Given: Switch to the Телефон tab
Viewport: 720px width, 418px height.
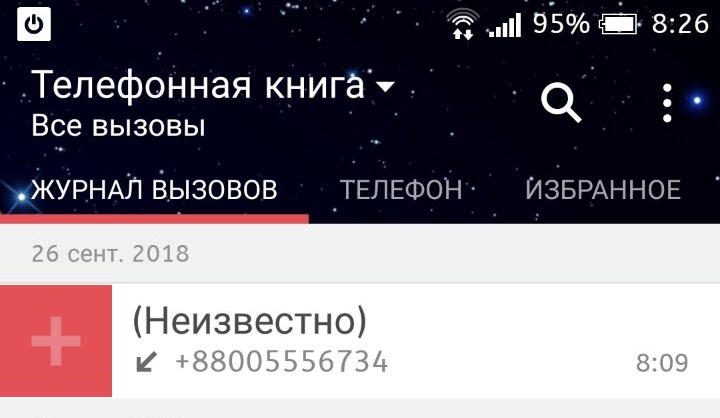Looking at the screenshot, I should click(401, 190).
